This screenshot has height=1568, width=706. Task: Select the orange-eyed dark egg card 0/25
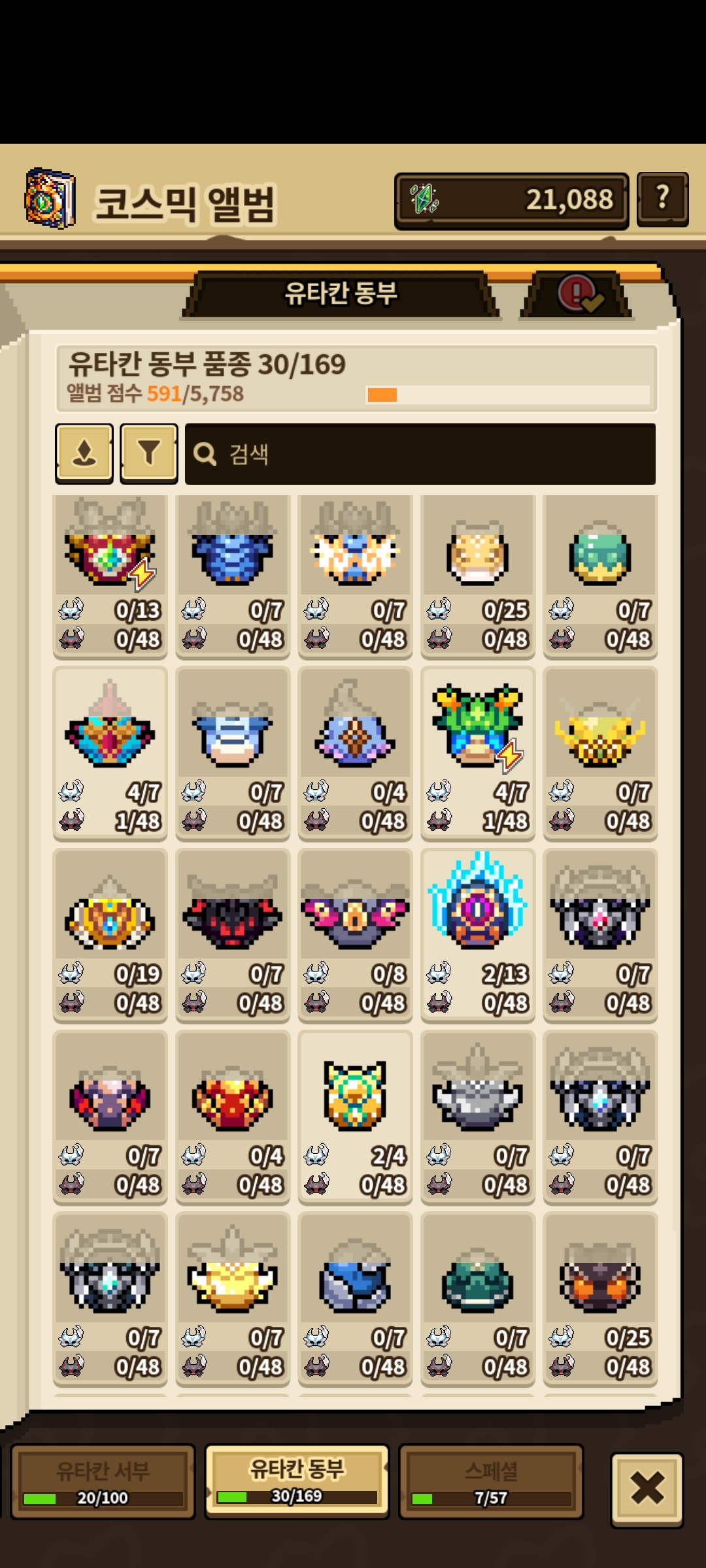coord(599,1298)
